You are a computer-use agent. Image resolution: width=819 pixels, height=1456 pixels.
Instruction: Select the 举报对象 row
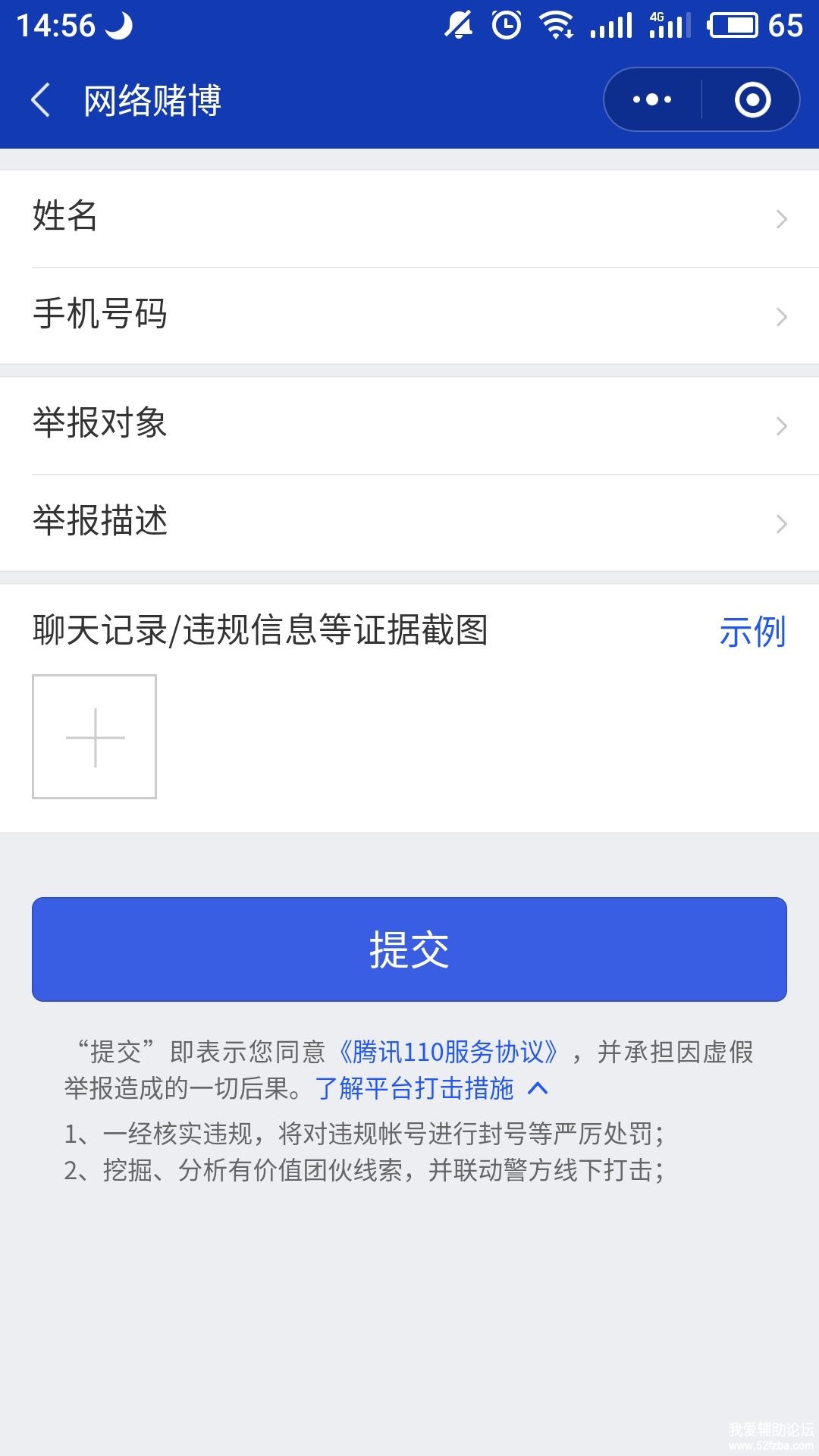point(409,425)
